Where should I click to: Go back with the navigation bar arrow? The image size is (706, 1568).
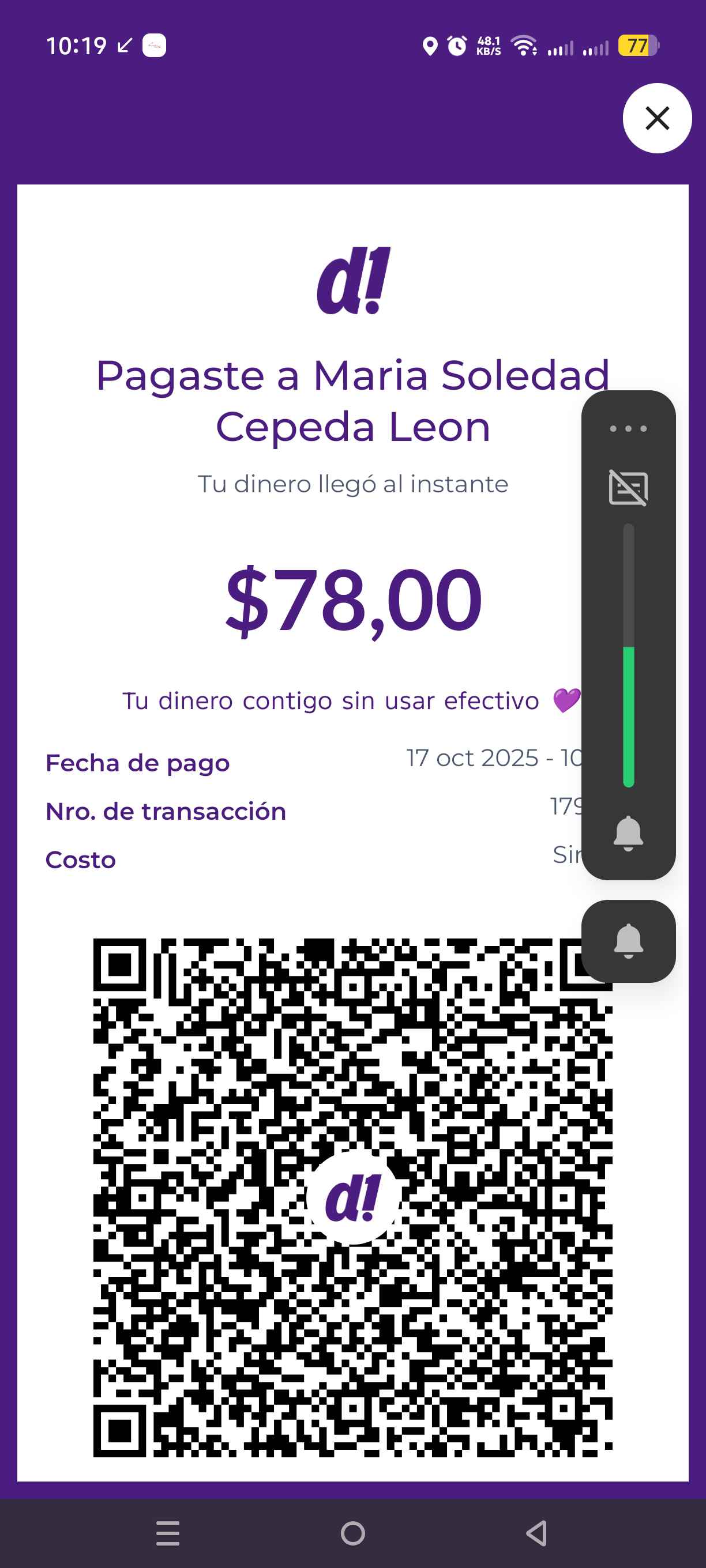pos(536,1533)
